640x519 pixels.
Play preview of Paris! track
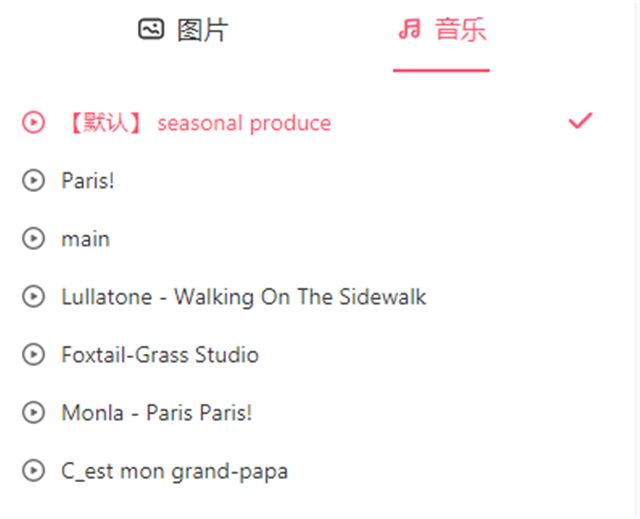tap(33, 181)
